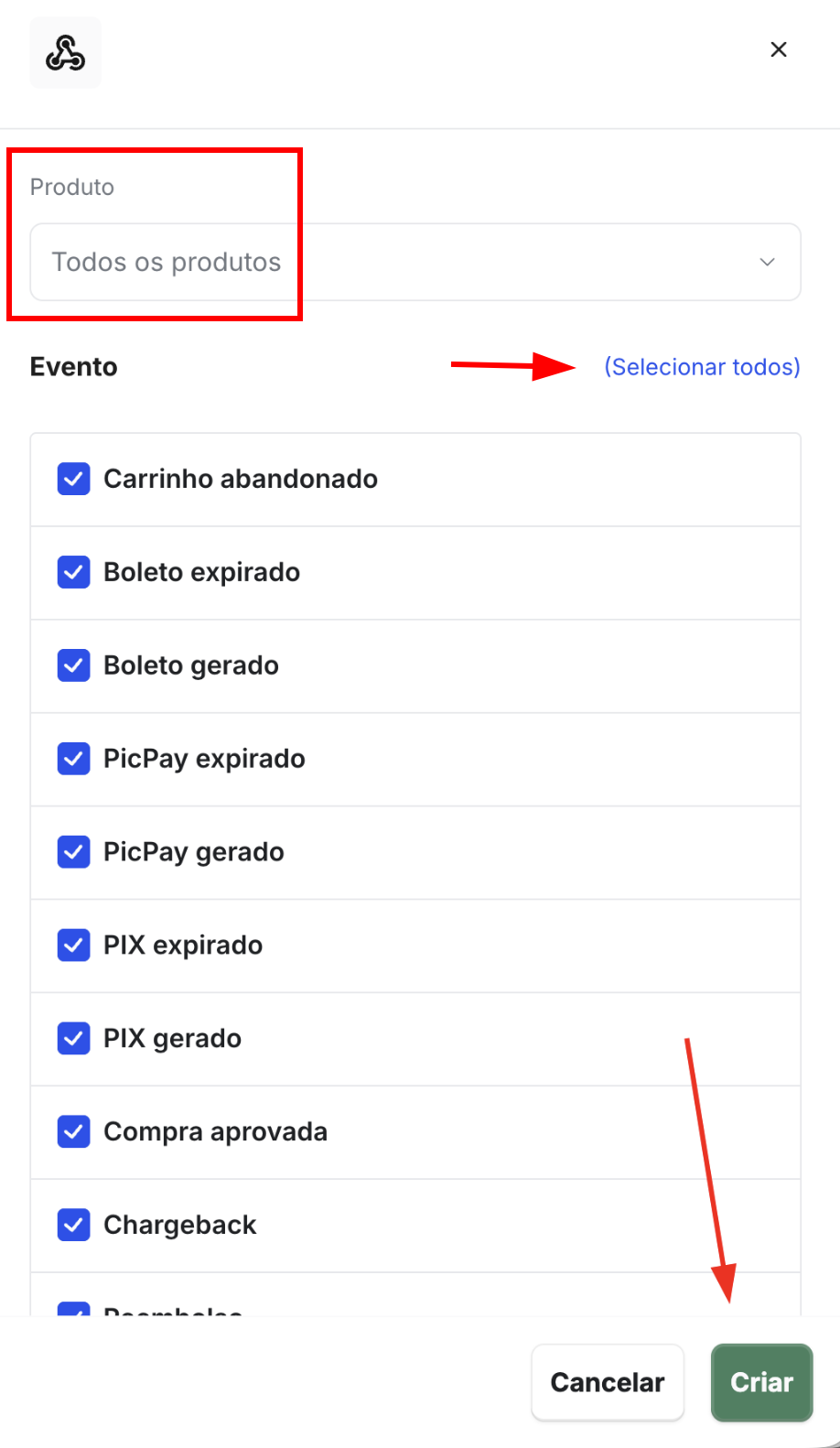Viewport: 840px width, 1448px height.
Task: Uncheck Boleto gerado event
Action: click(x=74, y=665)
